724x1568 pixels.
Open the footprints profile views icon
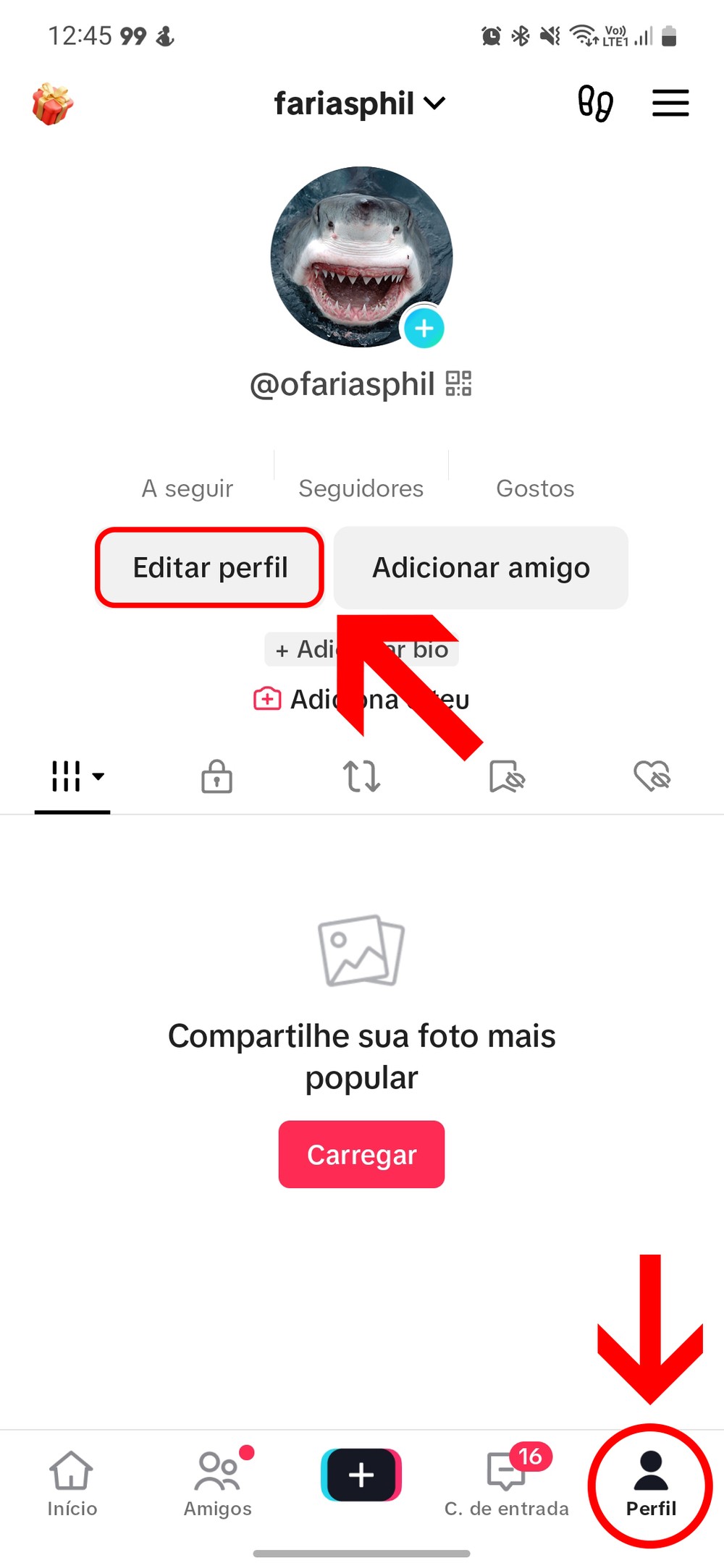point(595,103)
